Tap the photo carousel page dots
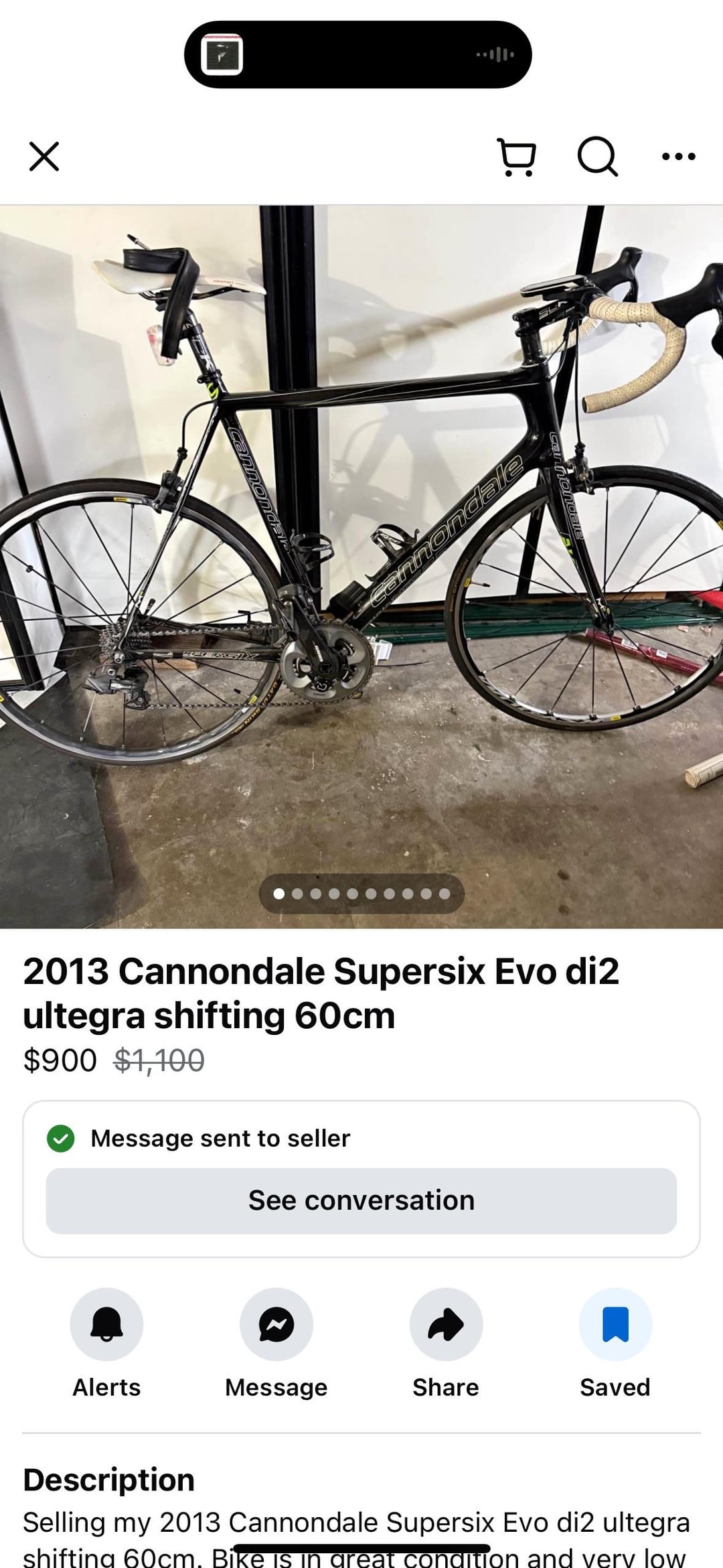This screenshot has width=723, height=1568. [361, 894]
